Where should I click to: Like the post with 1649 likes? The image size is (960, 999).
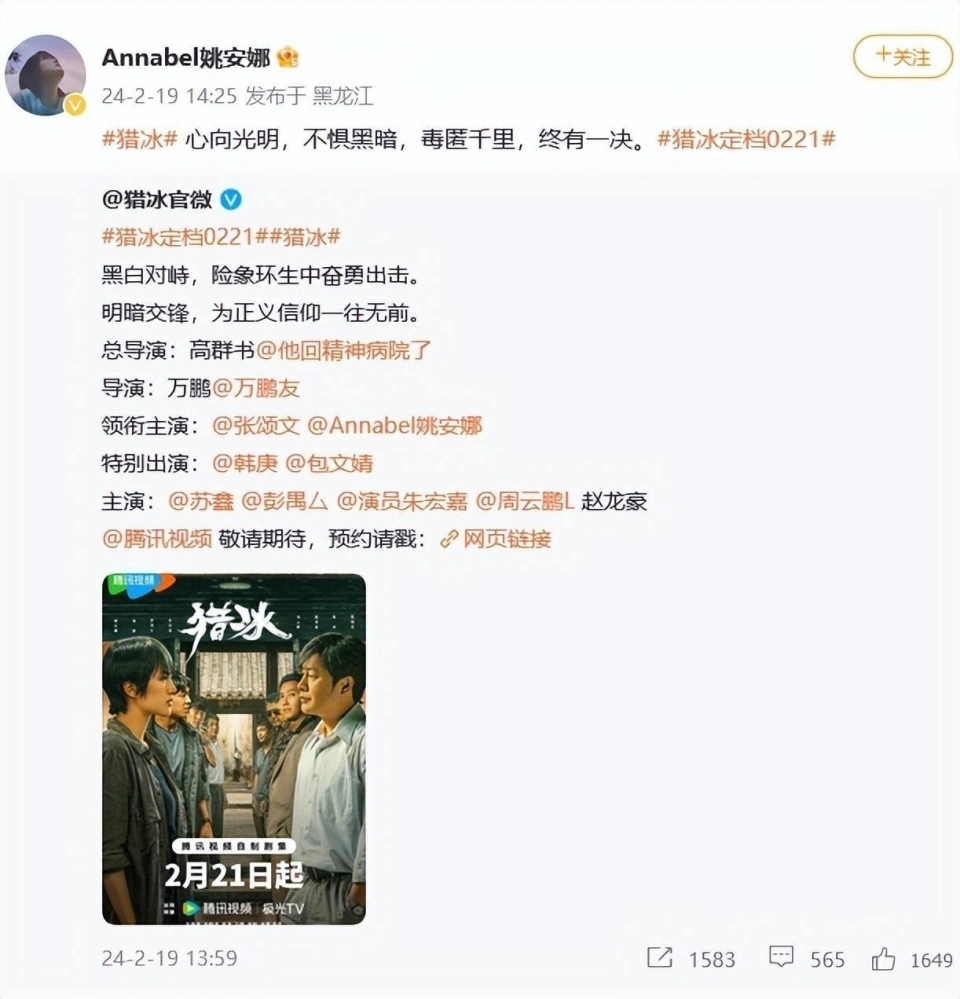883,959
